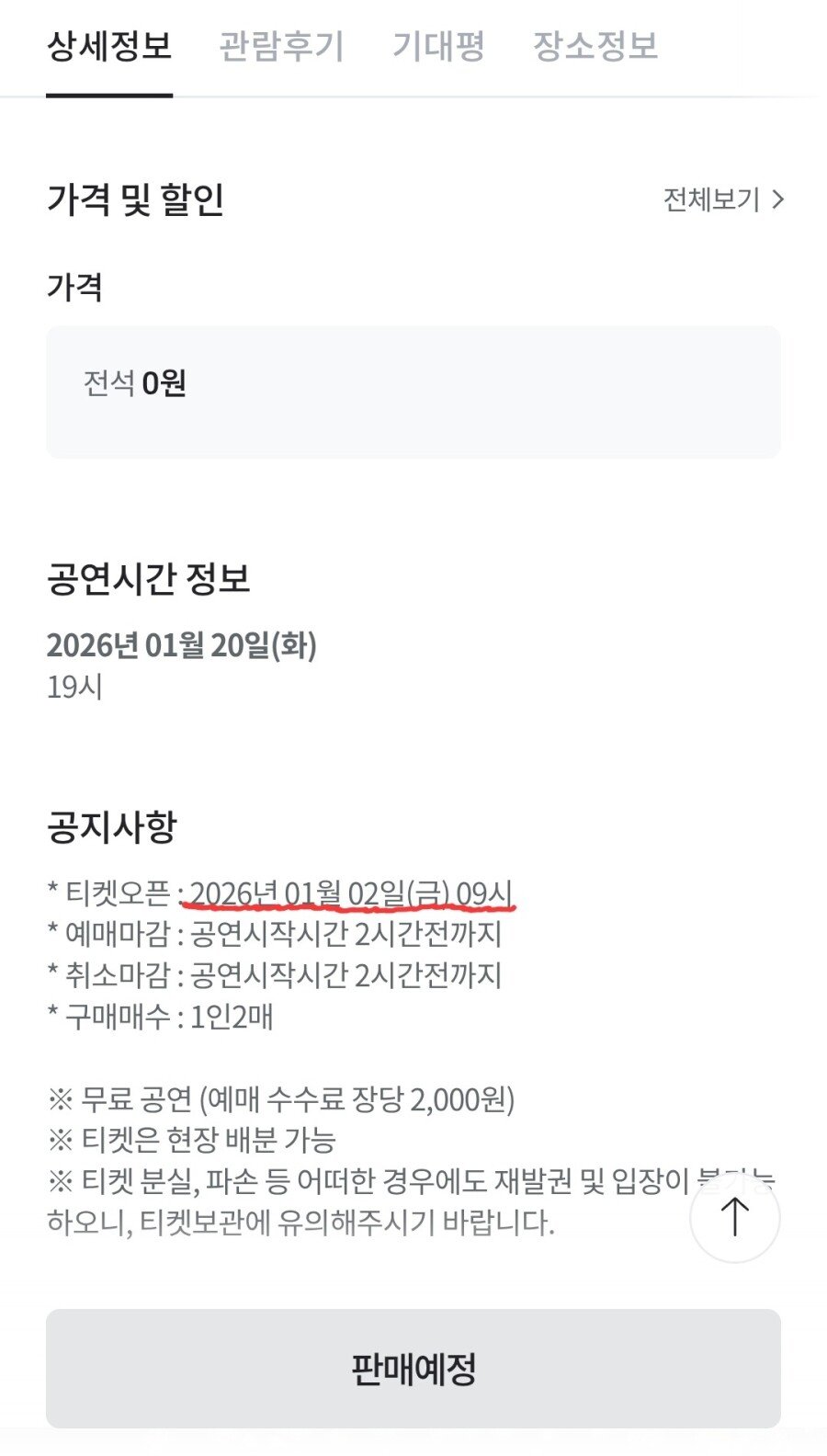Select the 상세정보 tab
This screenshot has width=827, height=1456.
pos(109,46)
